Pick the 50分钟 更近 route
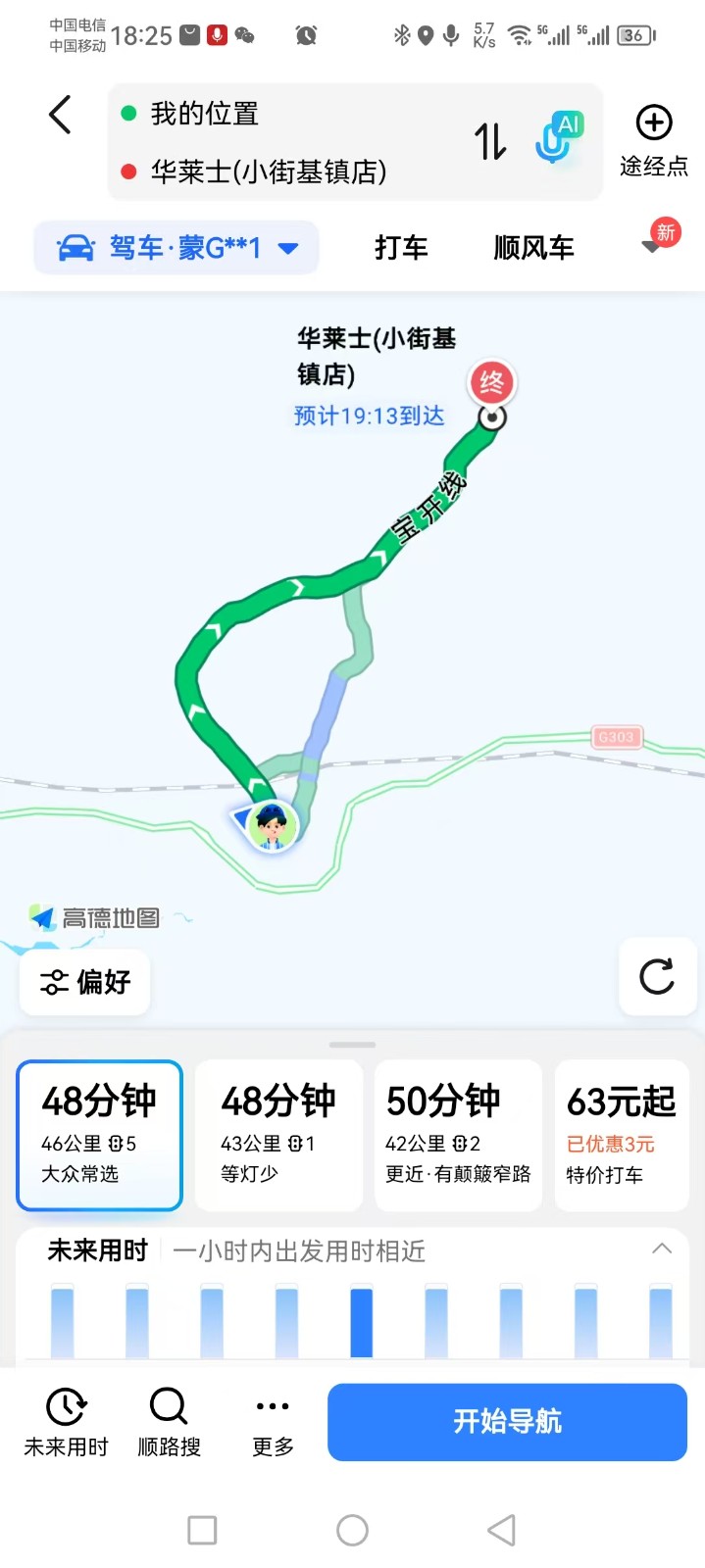 point(458,1135)
